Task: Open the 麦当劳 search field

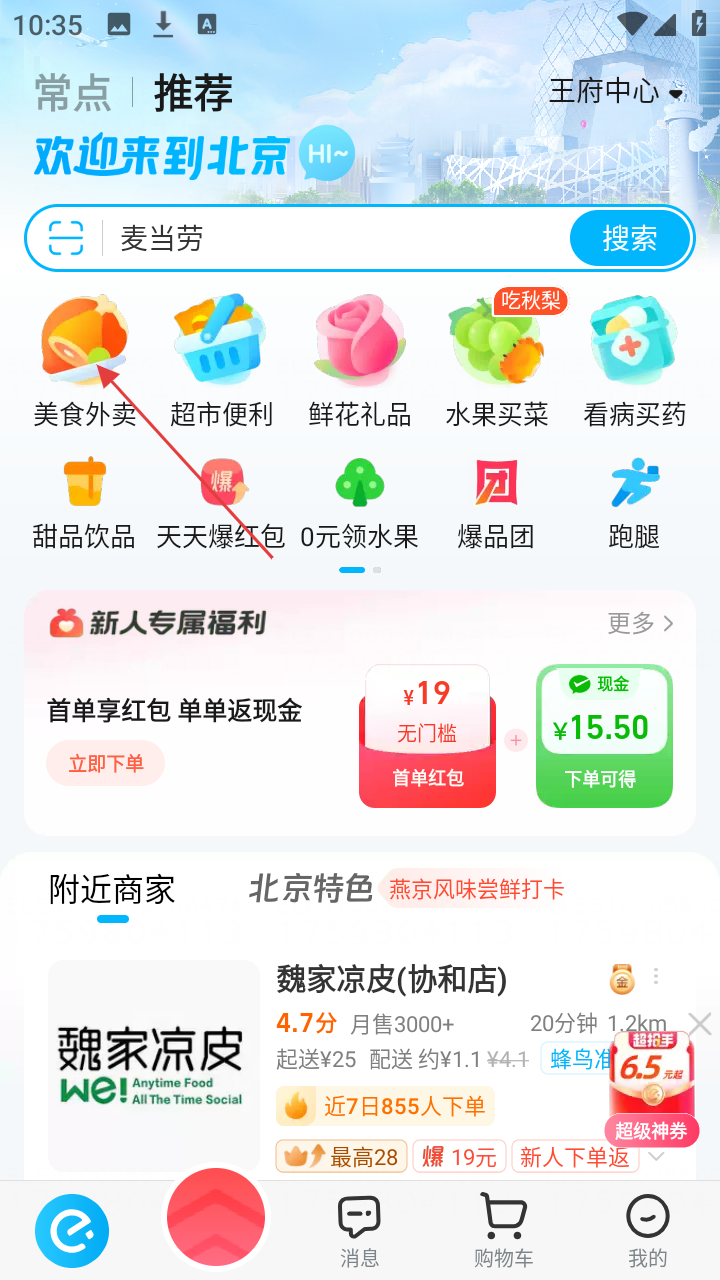Action: [330, 238]
